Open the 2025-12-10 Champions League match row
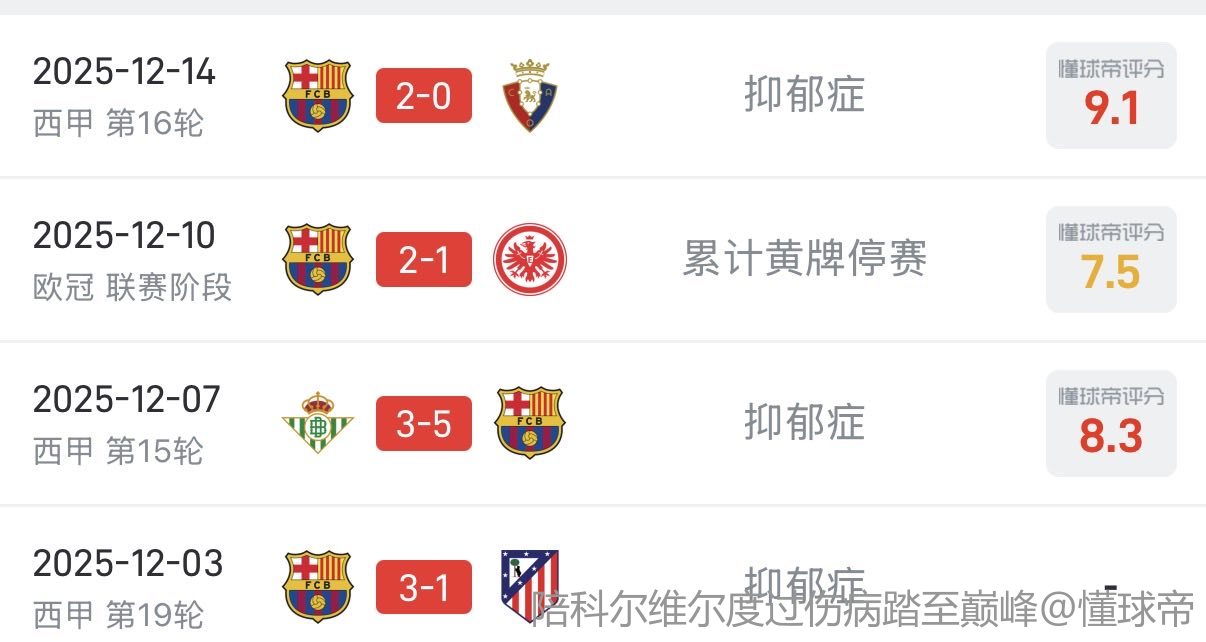Viewport: 1206px width, 642px height. pos(423,260)
